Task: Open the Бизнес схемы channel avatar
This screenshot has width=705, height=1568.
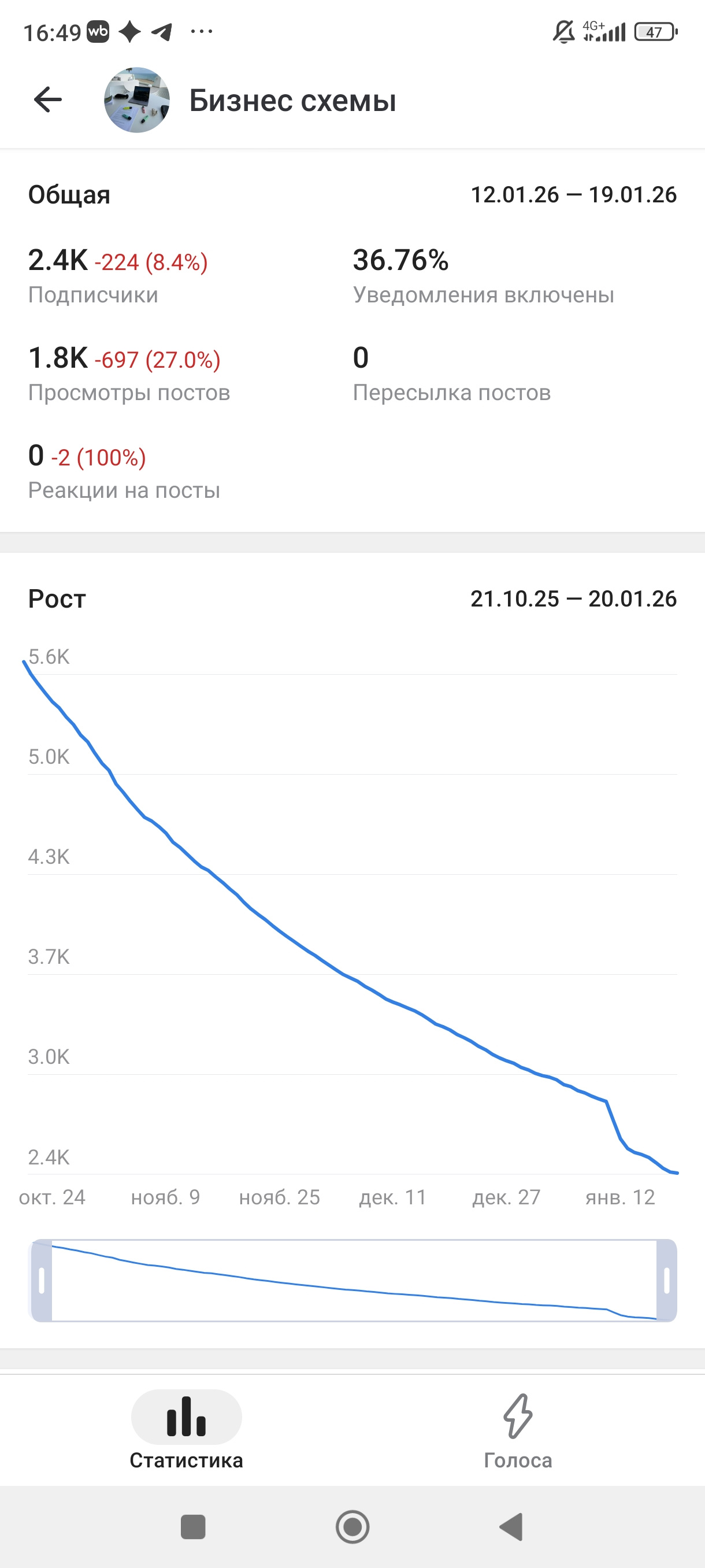Action: (137, 100)
